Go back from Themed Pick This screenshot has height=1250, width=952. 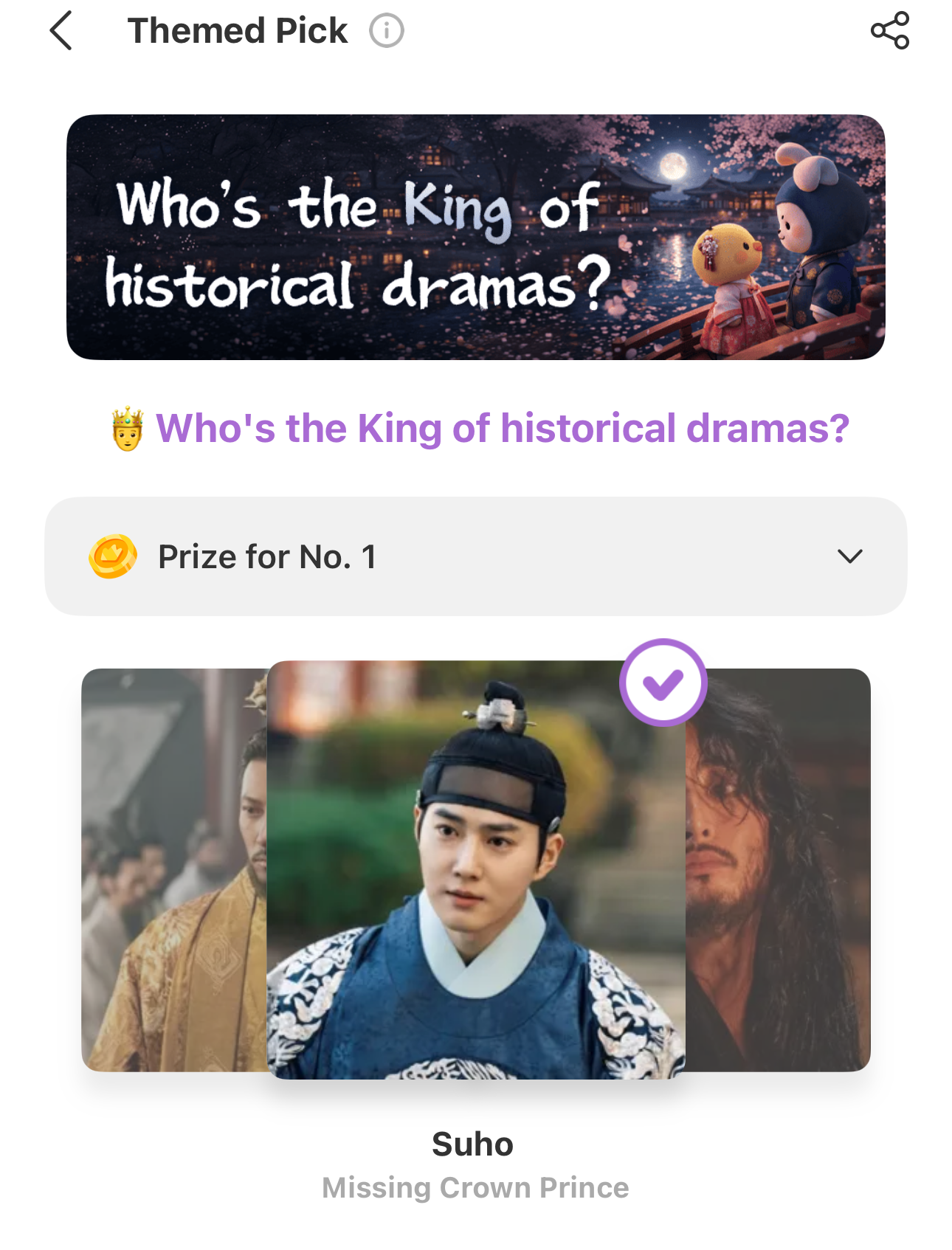pyautogui.click(x=61, y=31)
